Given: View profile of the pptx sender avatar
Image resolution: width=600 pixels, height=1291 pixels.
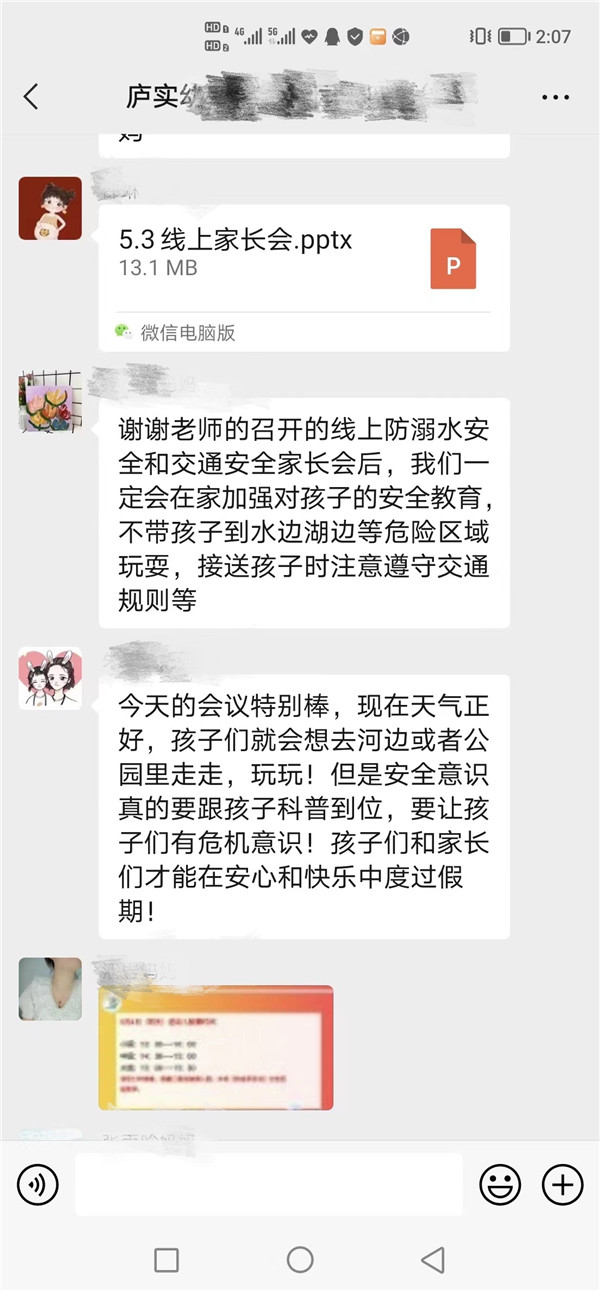Looking at the screenshot, I should coord(50,208).
